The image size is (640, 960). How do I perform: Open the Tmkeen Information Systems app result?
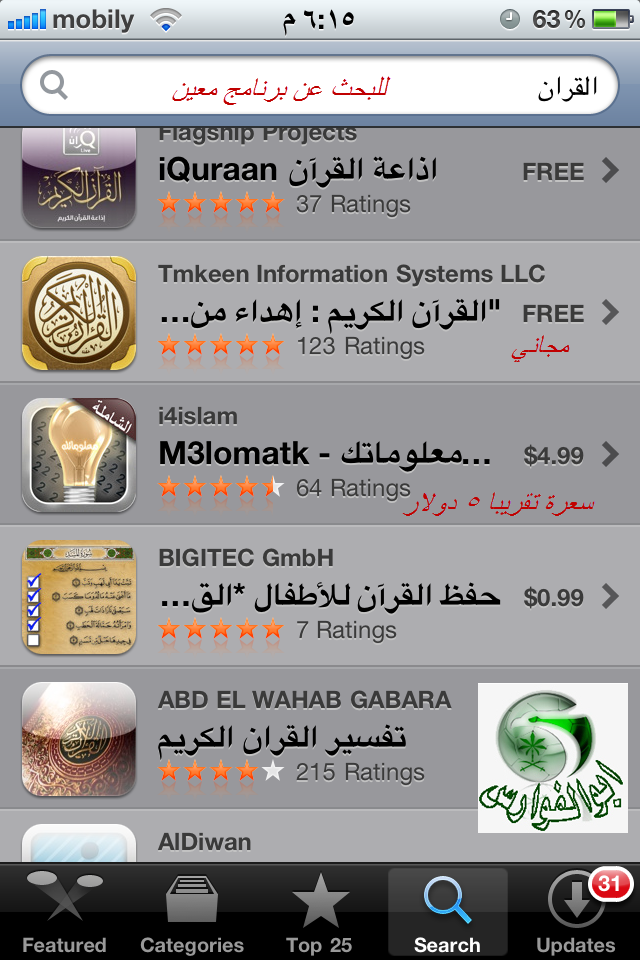320,312
